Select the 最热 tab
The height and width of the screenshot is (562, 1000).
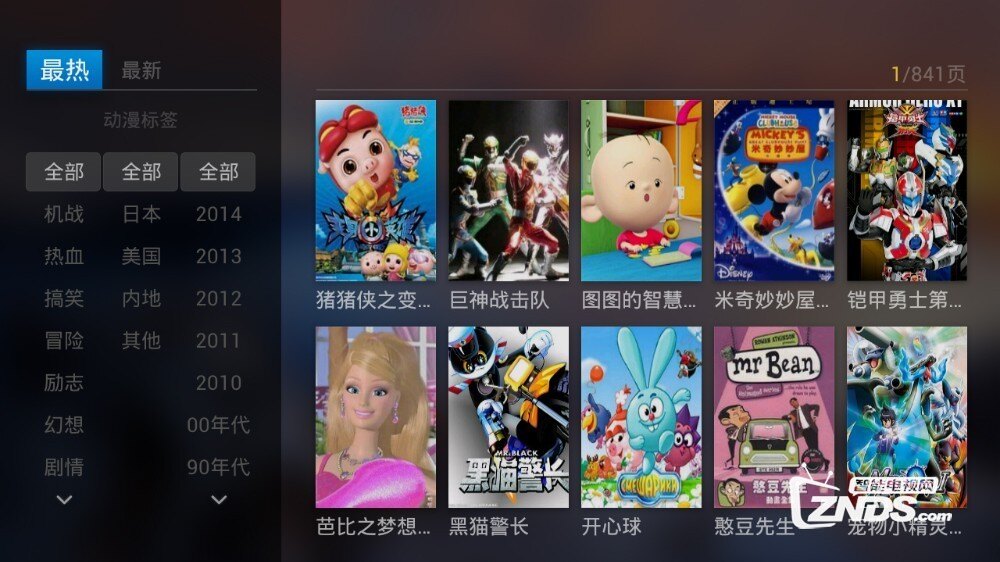(65, 71)
